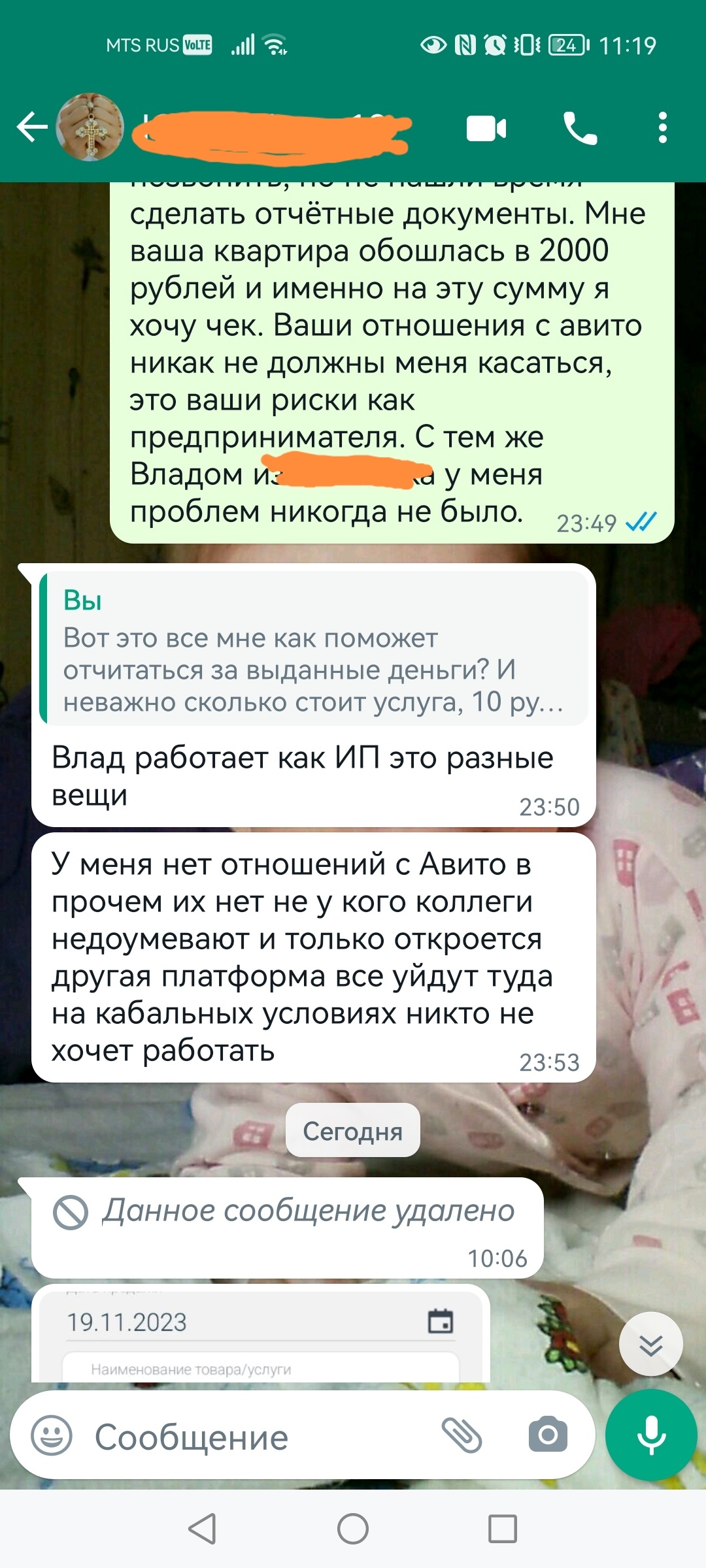Attach a file with the paperclip
Screen dimensions: 706x1568
[x=462, y=1435]
